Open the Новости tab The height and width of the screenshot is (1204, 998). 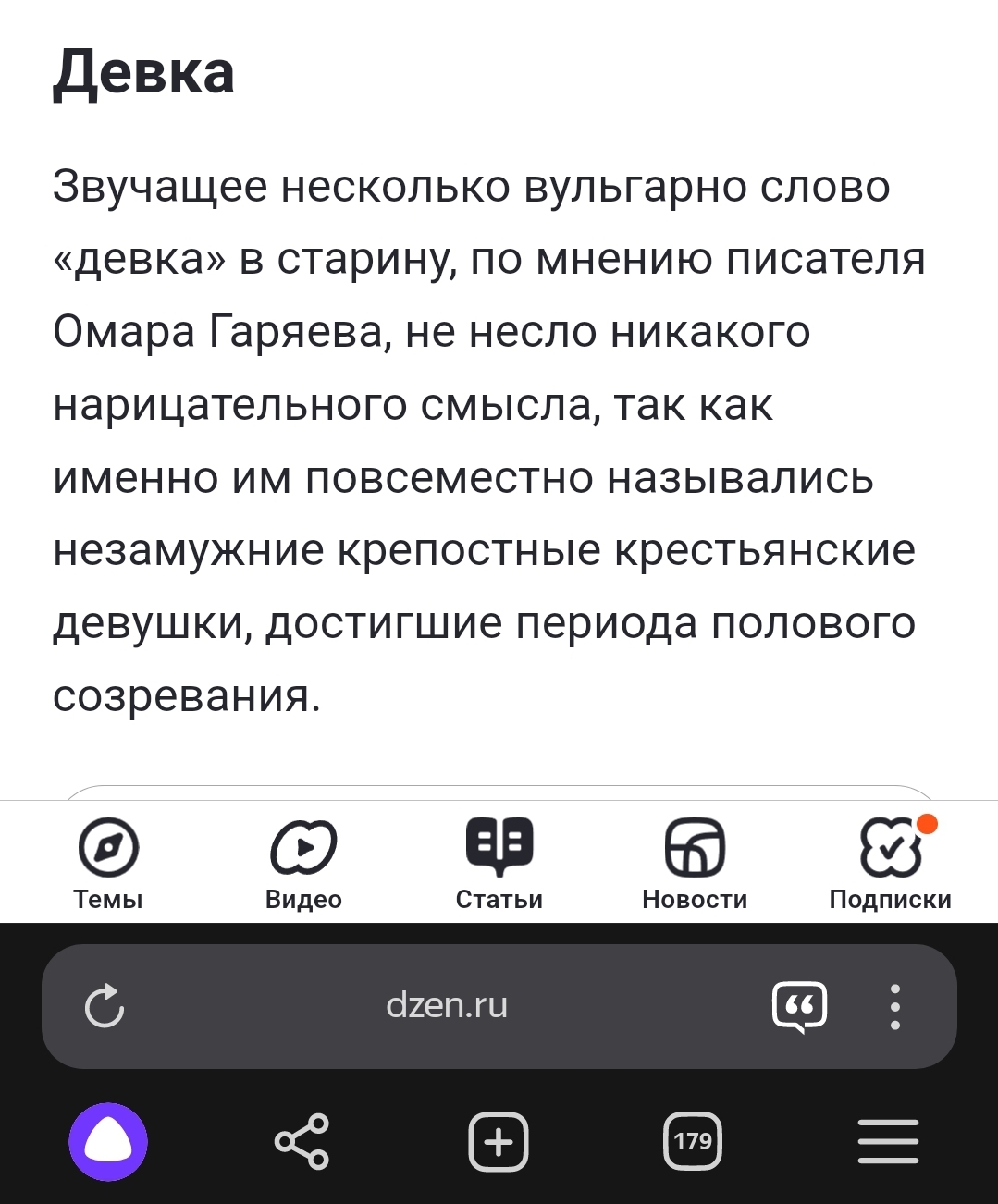695,864
